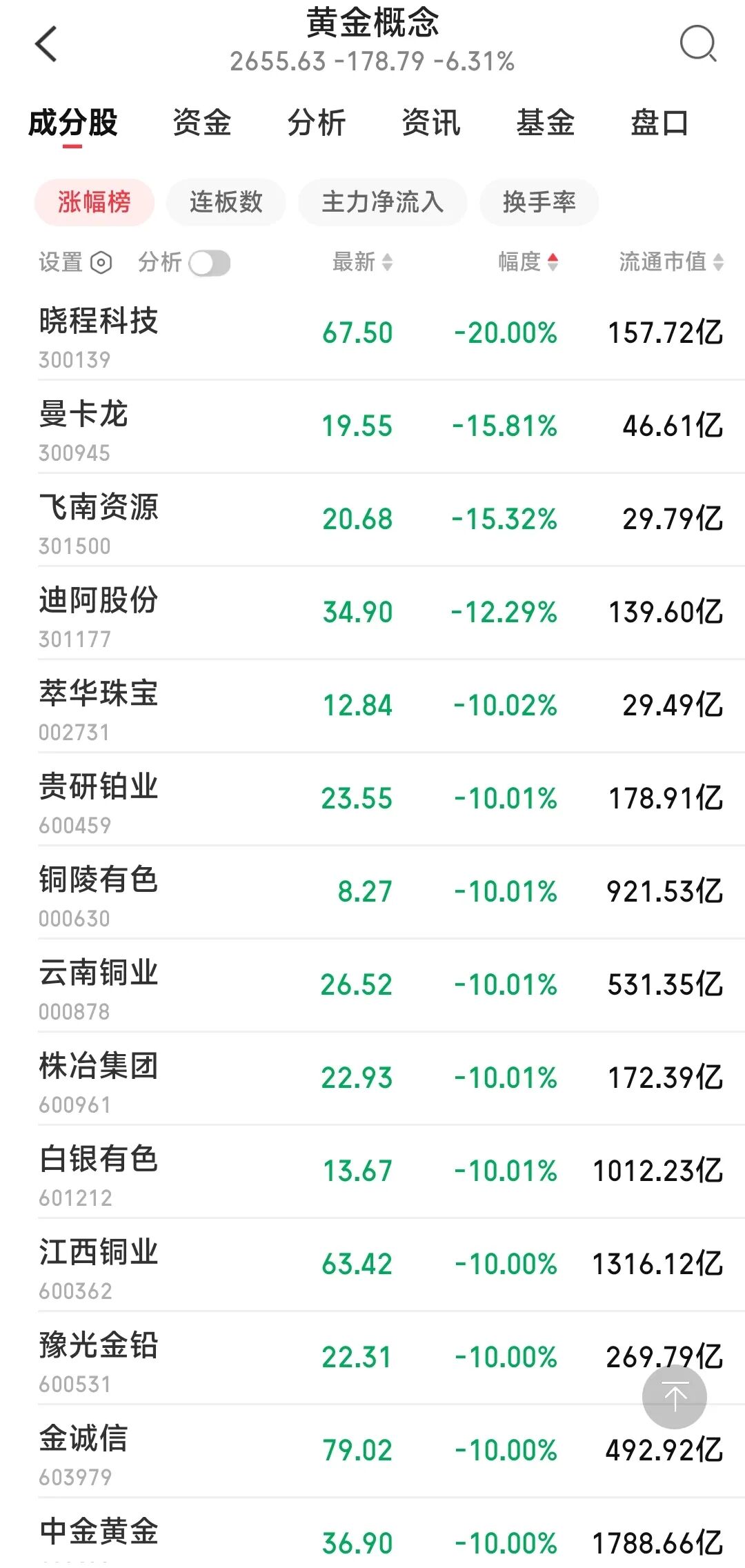Sort the list by 幅度
Viewport: 745px width, 1568px height.
(528, 262)
